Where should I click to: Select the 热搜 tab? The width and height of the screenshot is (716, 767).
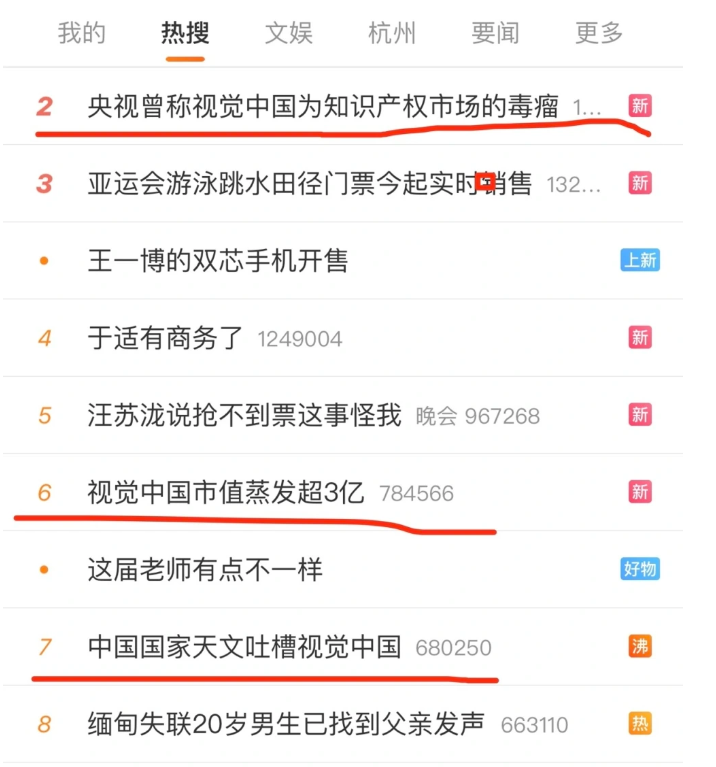tap(185, 33)
